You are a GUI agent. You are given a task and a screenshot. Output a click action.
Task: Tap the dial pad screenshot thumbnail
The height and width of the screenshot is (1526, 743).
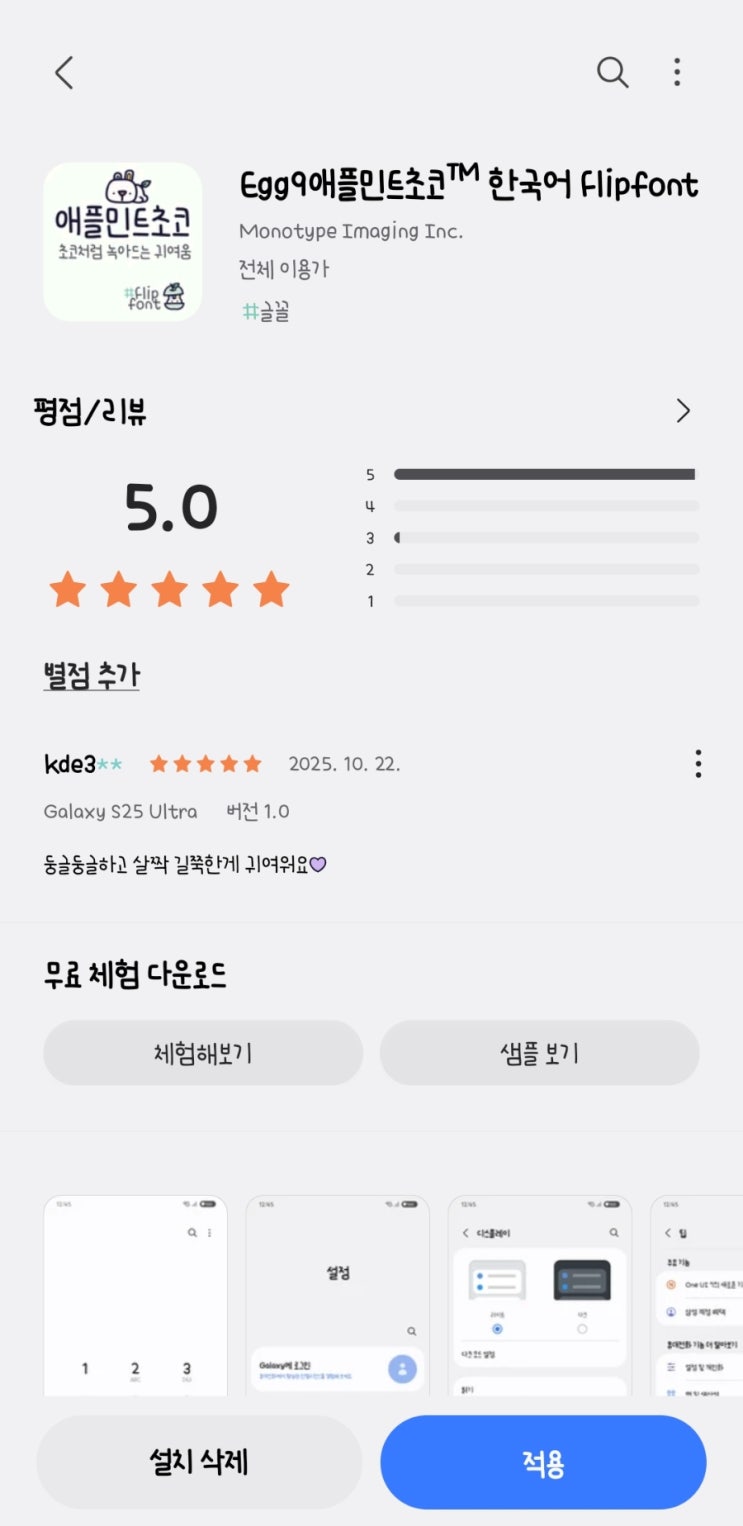135,1294
